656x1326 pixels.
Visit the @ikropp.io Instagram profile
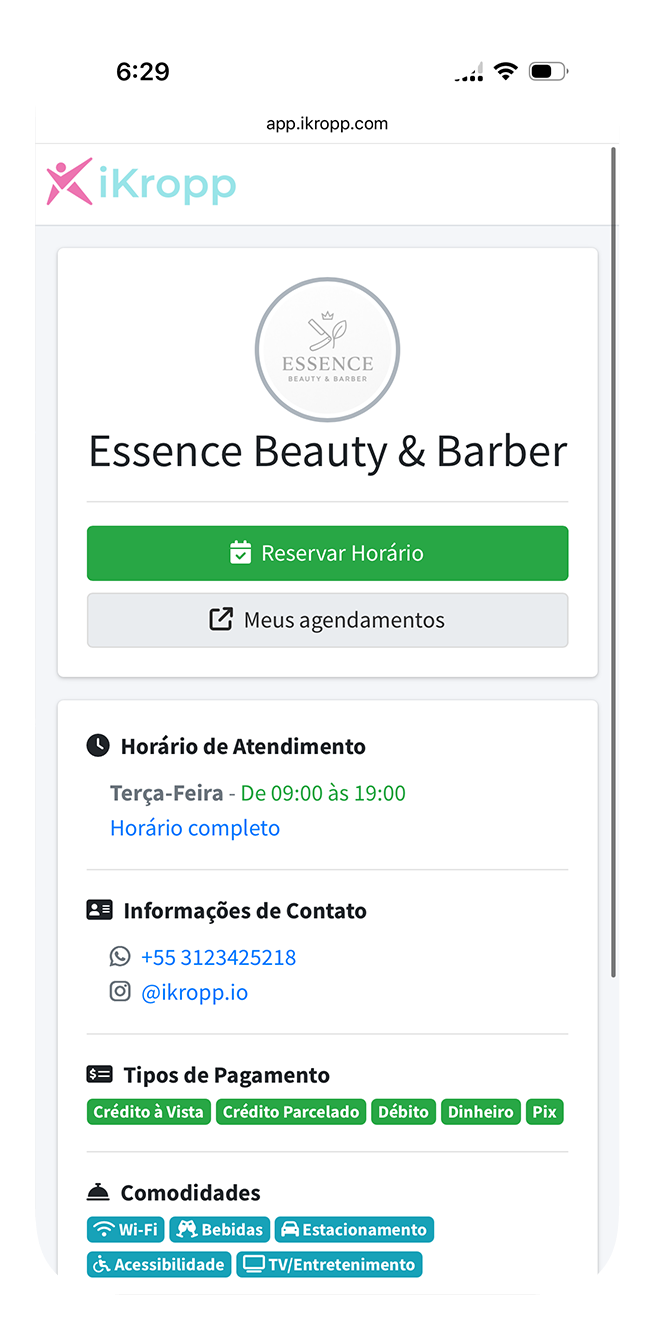tap(194, 993)
